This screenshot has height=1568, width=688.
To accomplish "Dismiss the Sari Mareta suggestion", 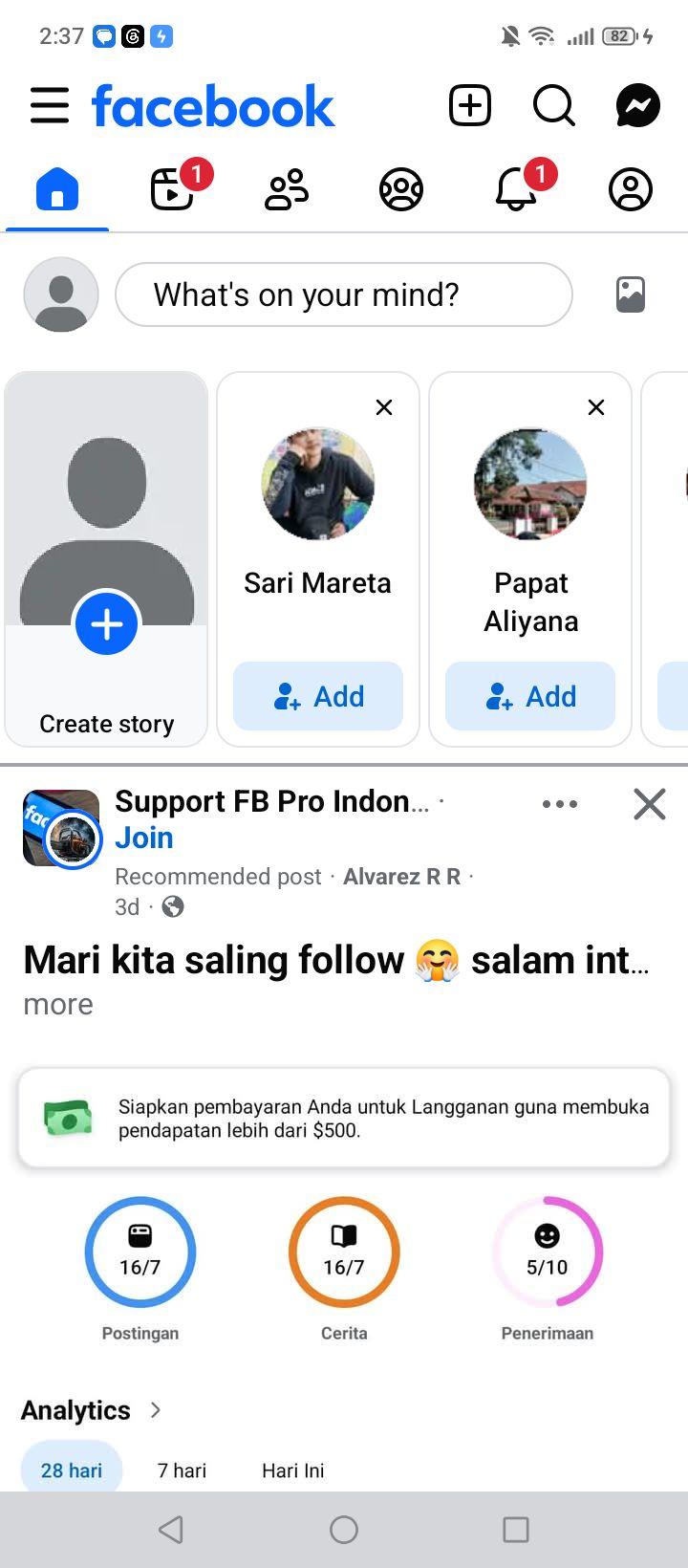I will click(x=384, y=407).
